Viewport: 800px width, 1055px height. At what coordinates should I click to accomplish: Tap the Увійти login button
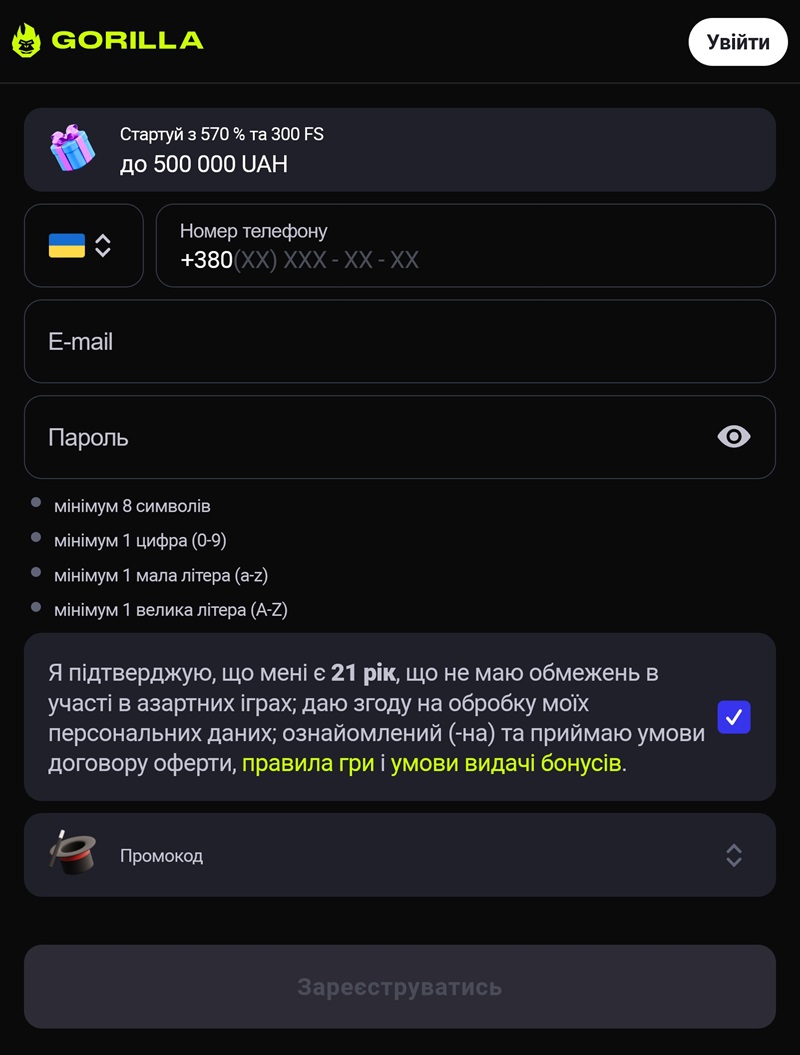click(738, 42)
